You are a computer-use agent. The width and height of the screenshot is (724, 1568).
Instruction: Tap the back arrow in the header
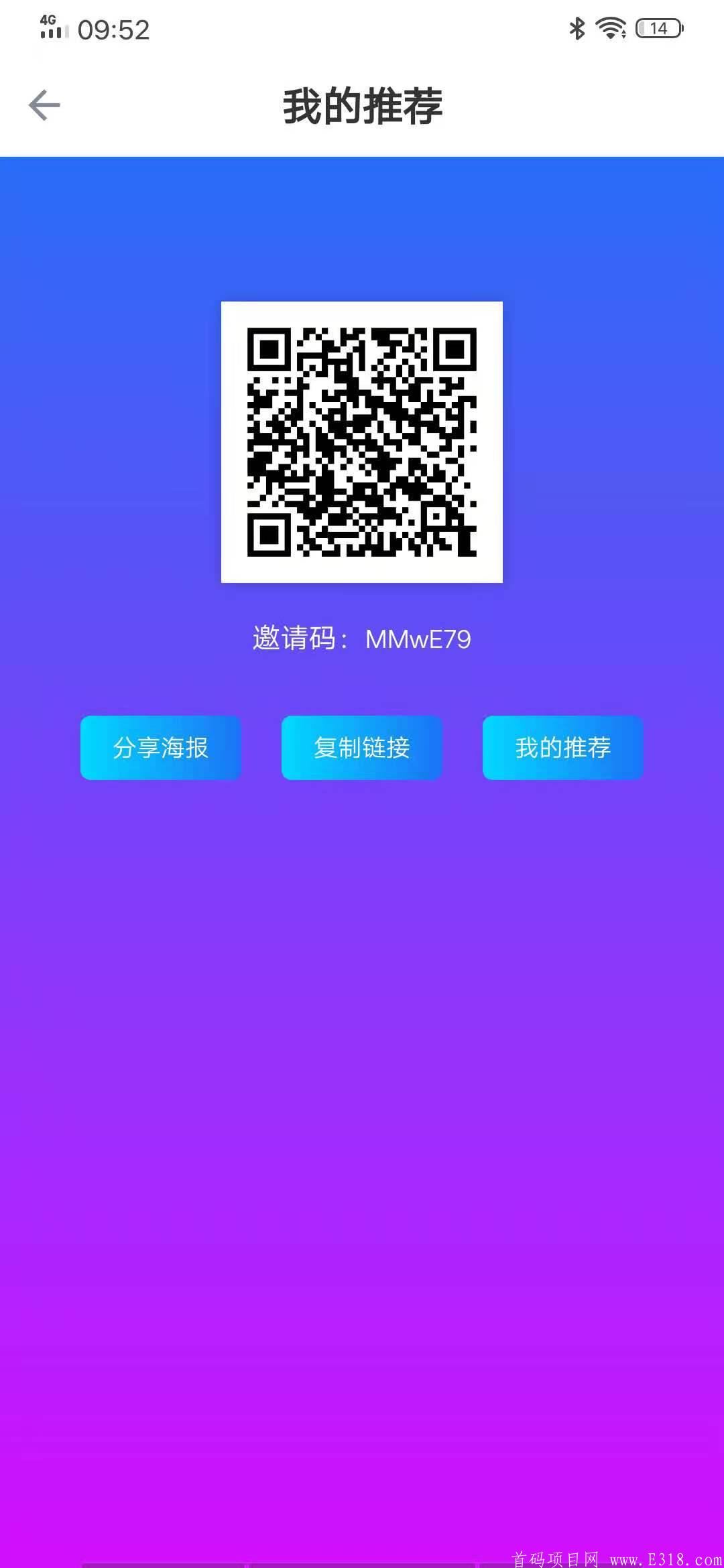coord(43,104)
